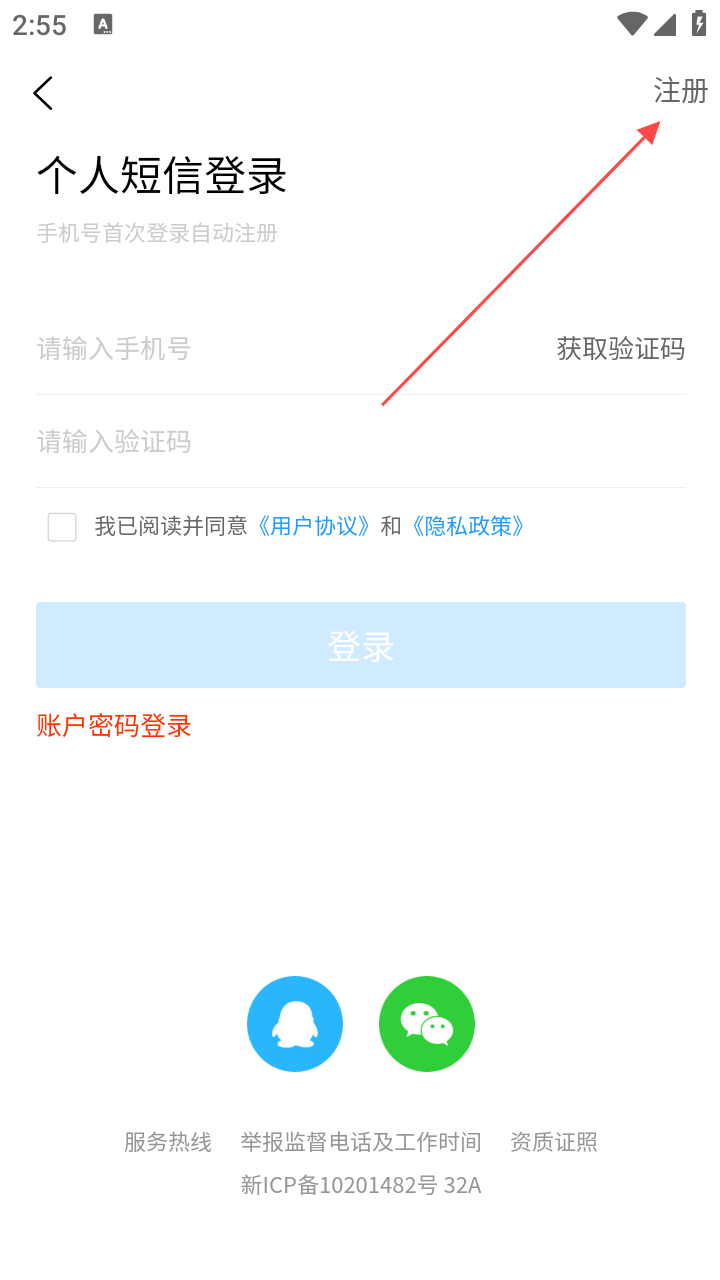Open 举报监督电话及工作时间
Image resolution: width=720 pixels, height=1280 pixels.
click(361, 1142)
